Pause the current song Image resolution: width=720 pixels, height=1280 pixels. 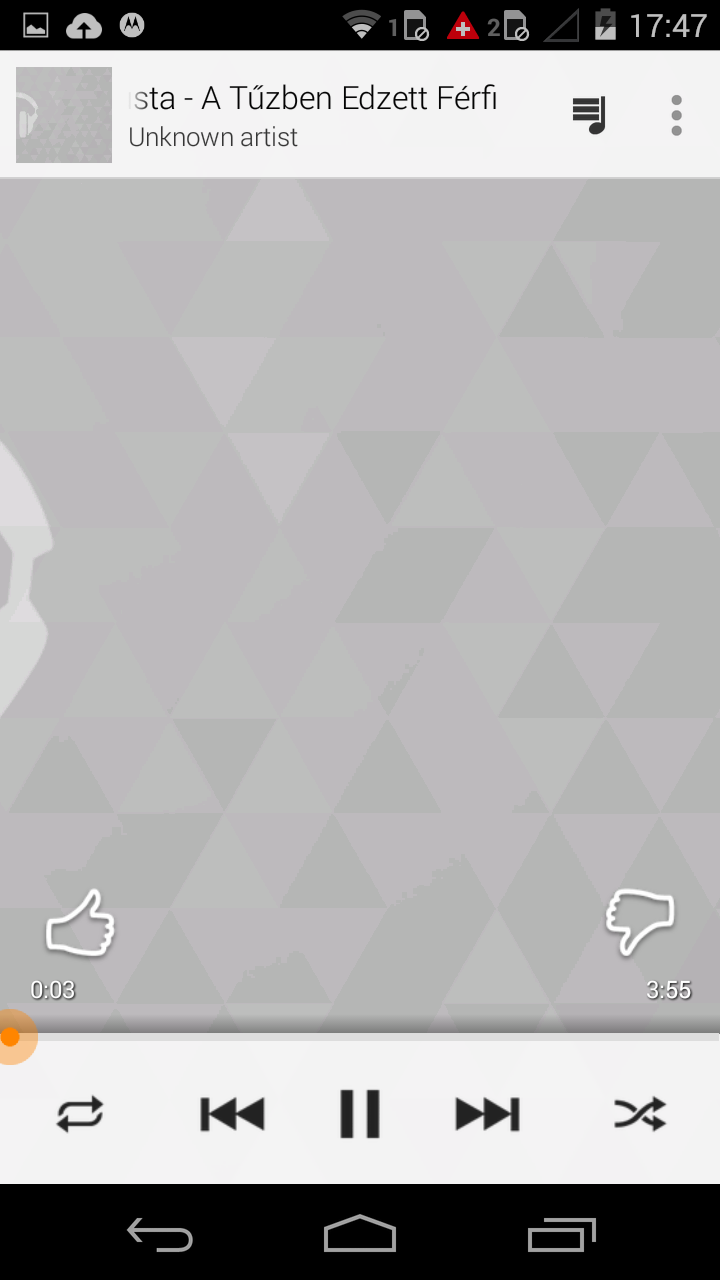pyautogui.click(x=360, y=1114)
